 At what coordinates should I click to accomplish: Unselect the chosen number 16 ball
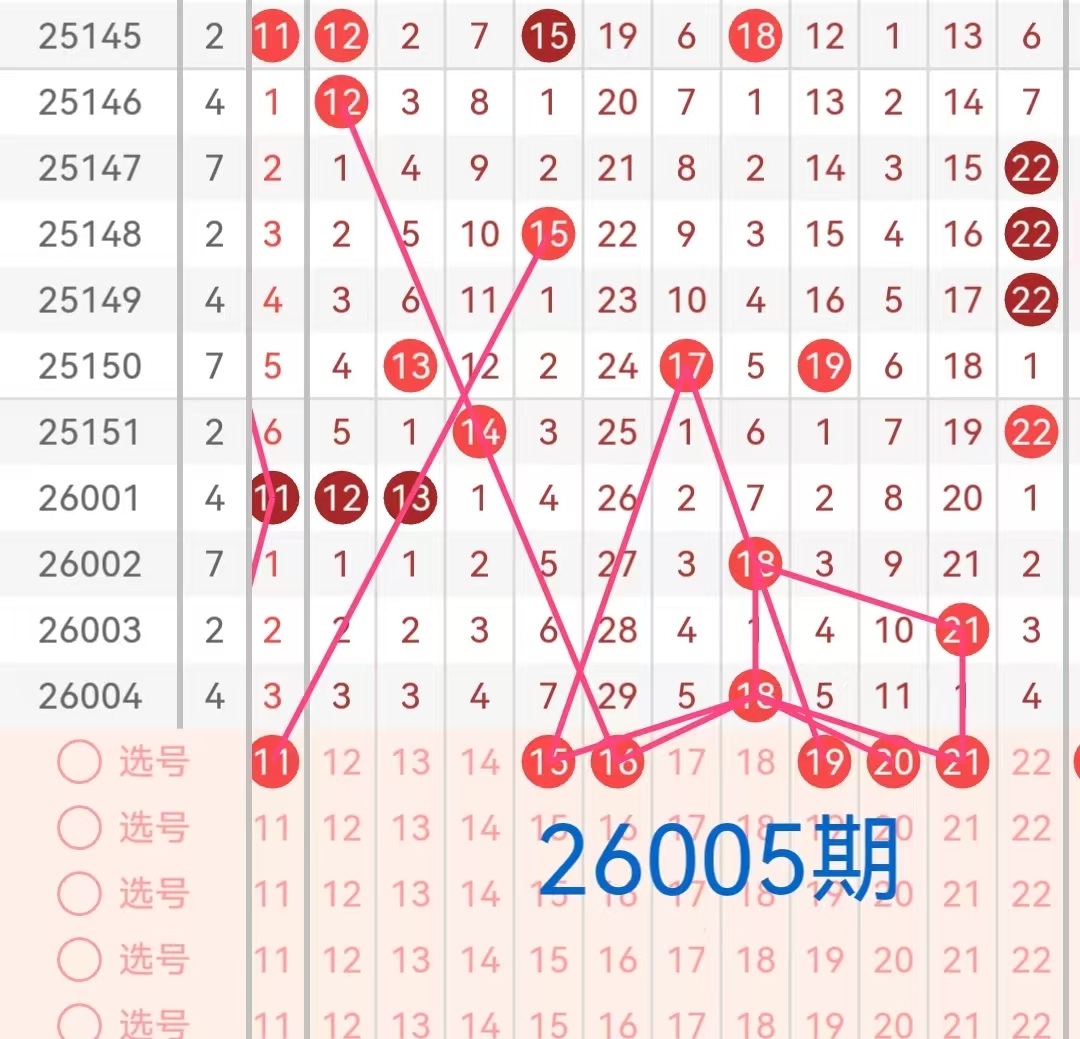[617, 763]
